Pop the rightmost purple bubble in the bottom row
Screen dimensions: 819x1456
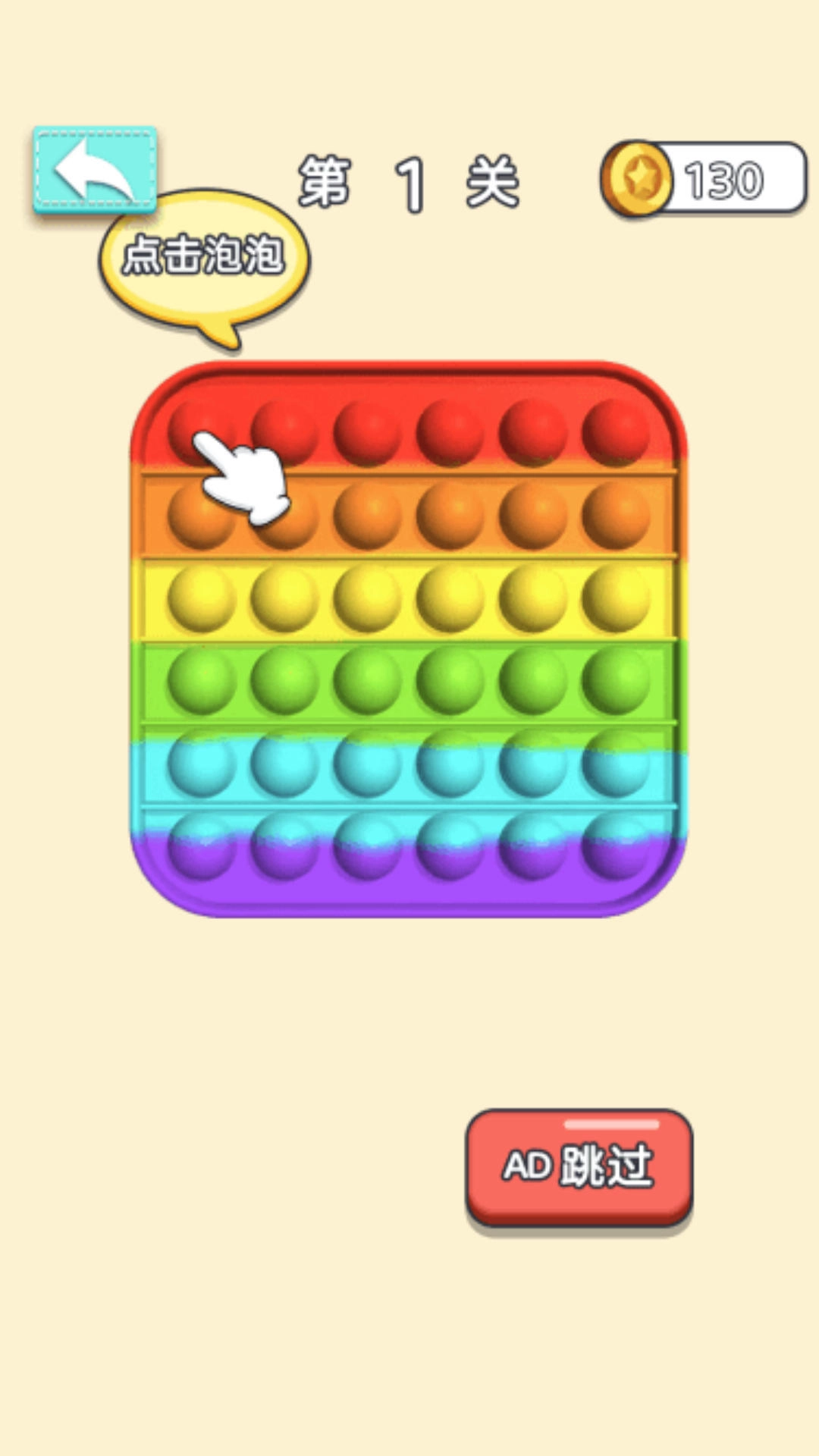615,846
